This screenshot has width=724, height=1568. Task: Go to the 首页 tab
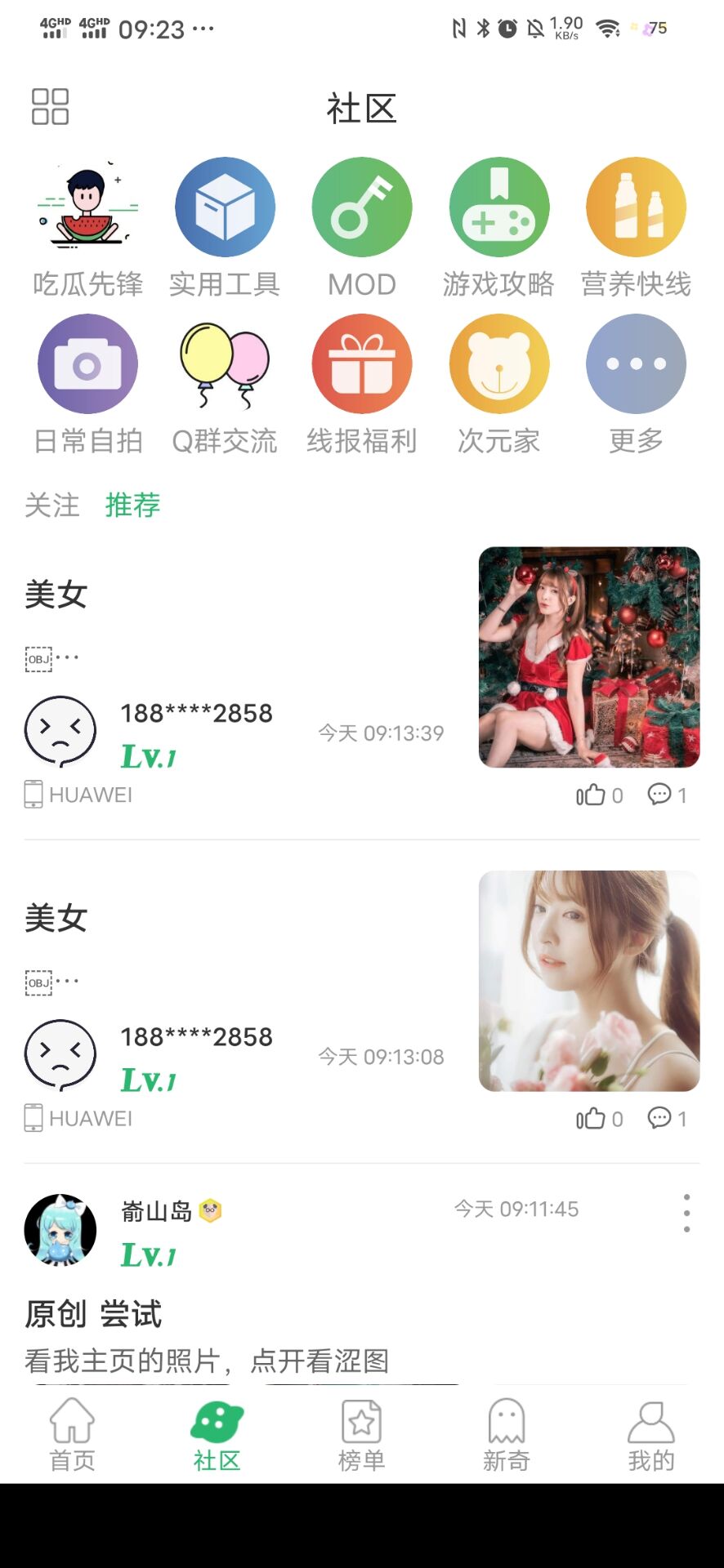[73, 1433]
